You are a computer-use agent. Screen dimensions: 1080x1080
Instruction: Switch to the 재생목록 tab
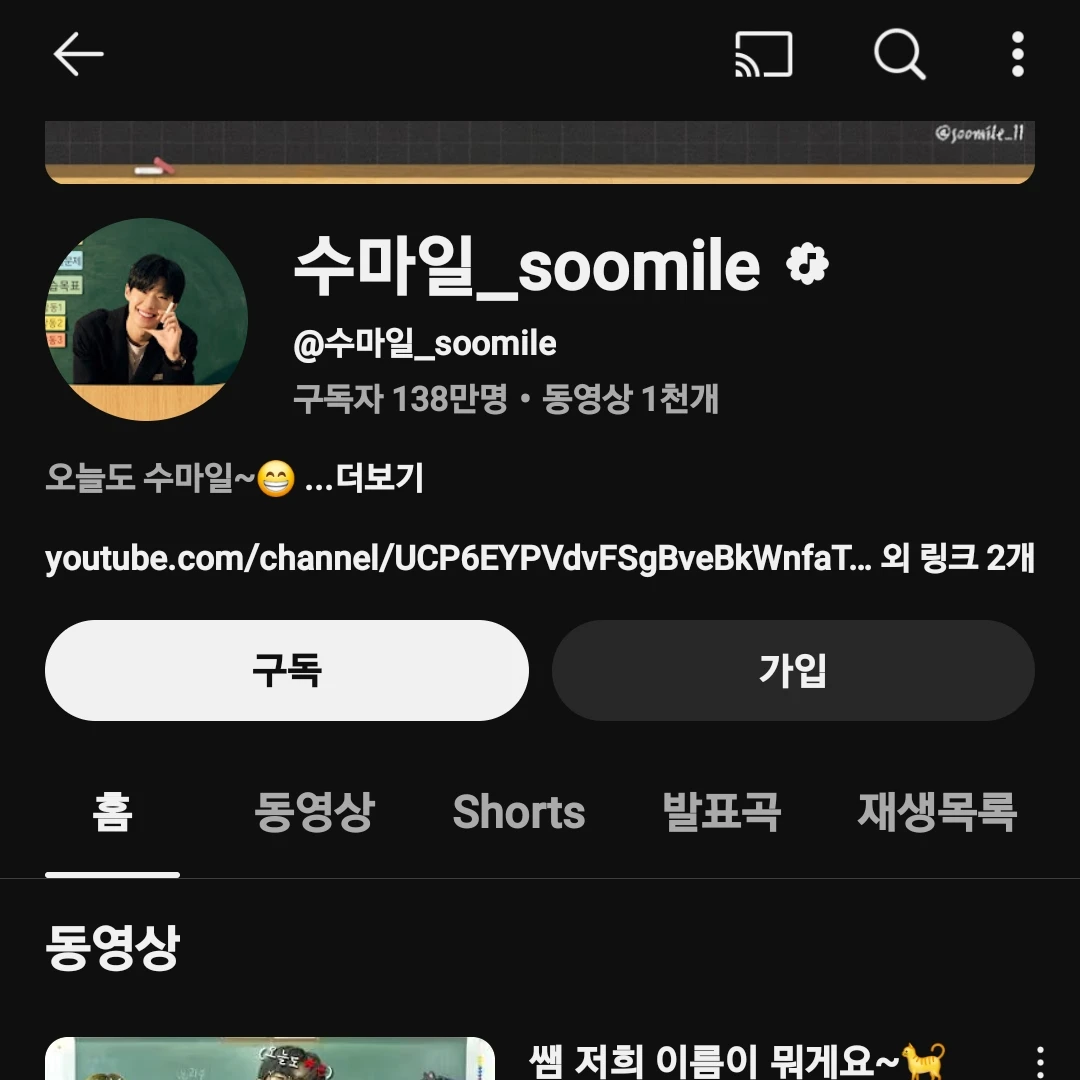[x=936, y=812]
